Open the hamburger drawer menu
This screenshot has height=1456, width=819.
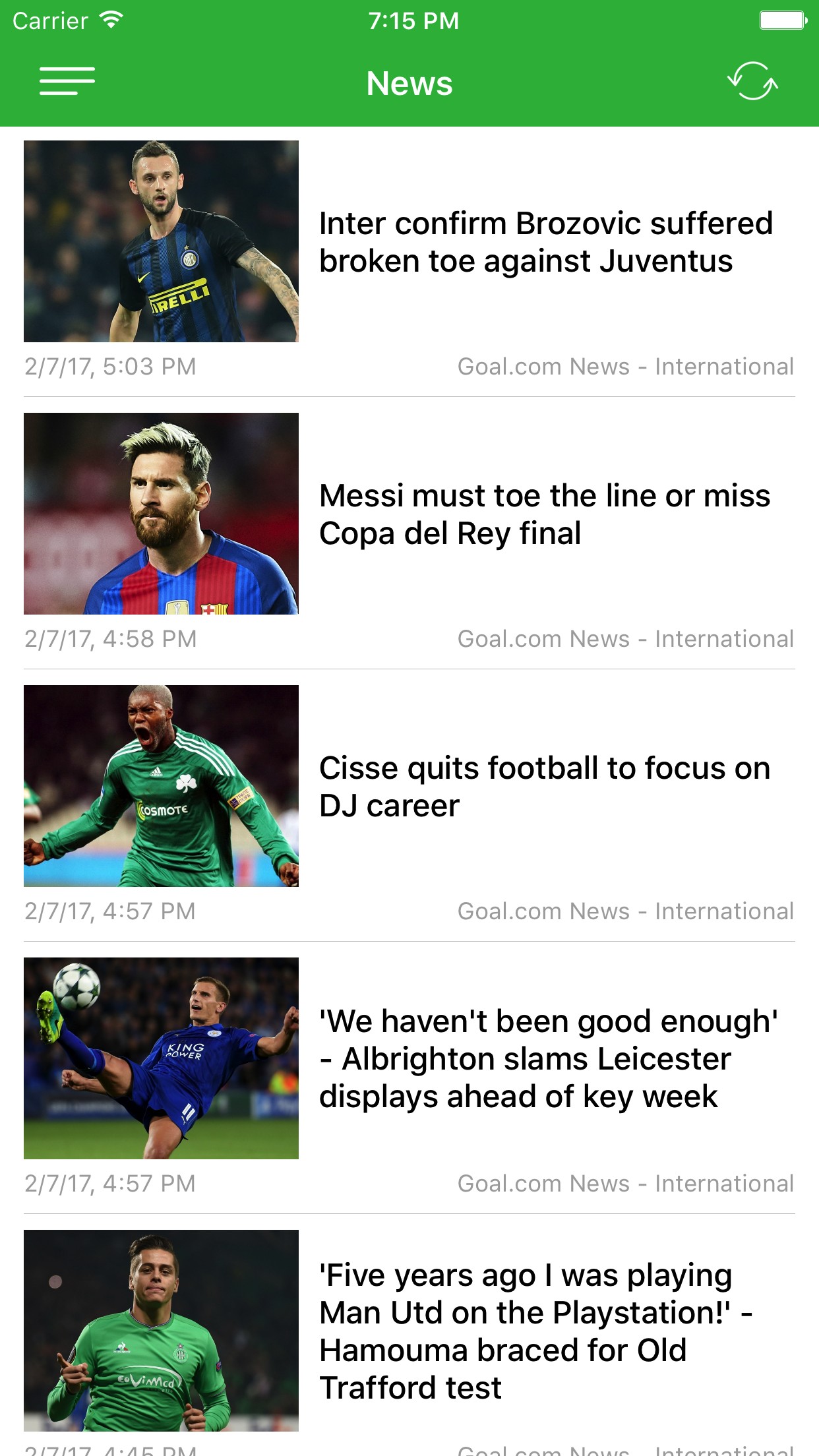67,81
